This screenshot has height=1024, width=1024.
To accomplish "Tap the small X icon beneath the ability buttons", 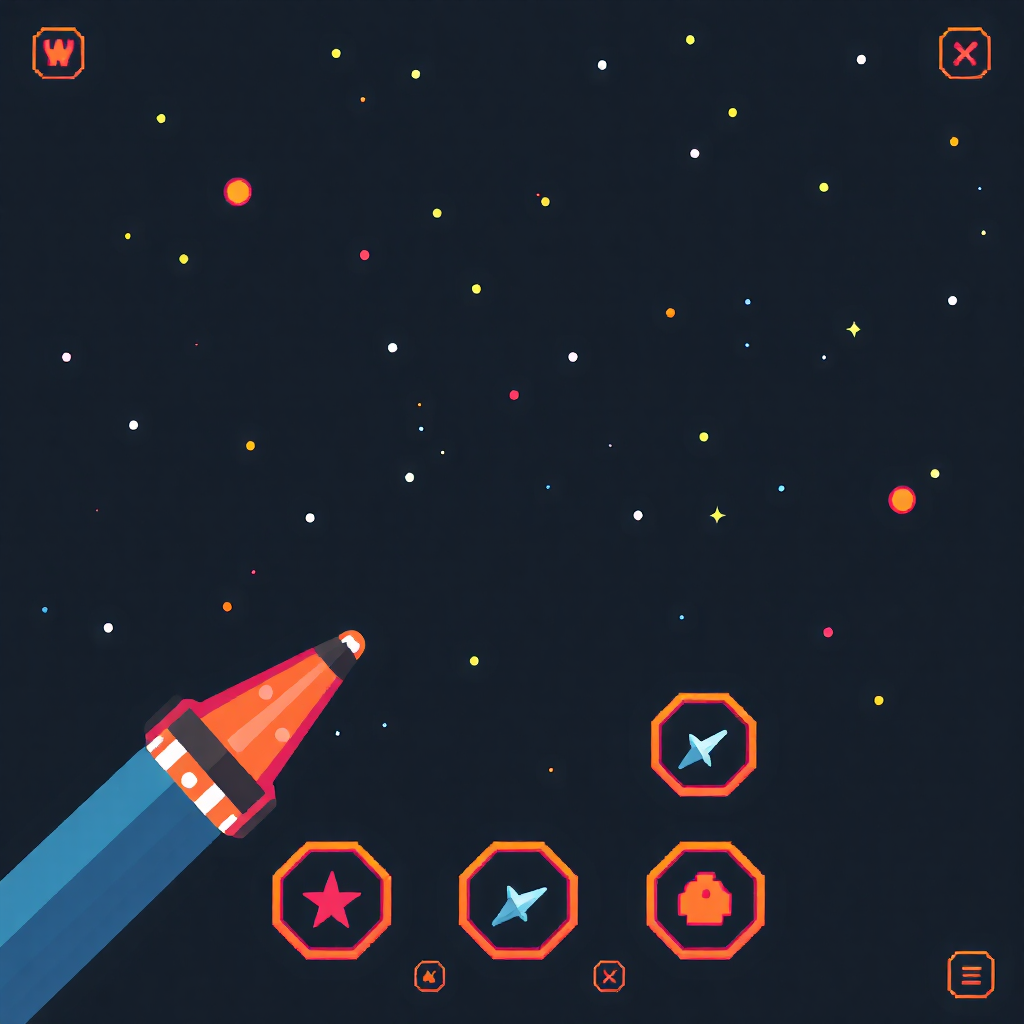I will 609,976.
